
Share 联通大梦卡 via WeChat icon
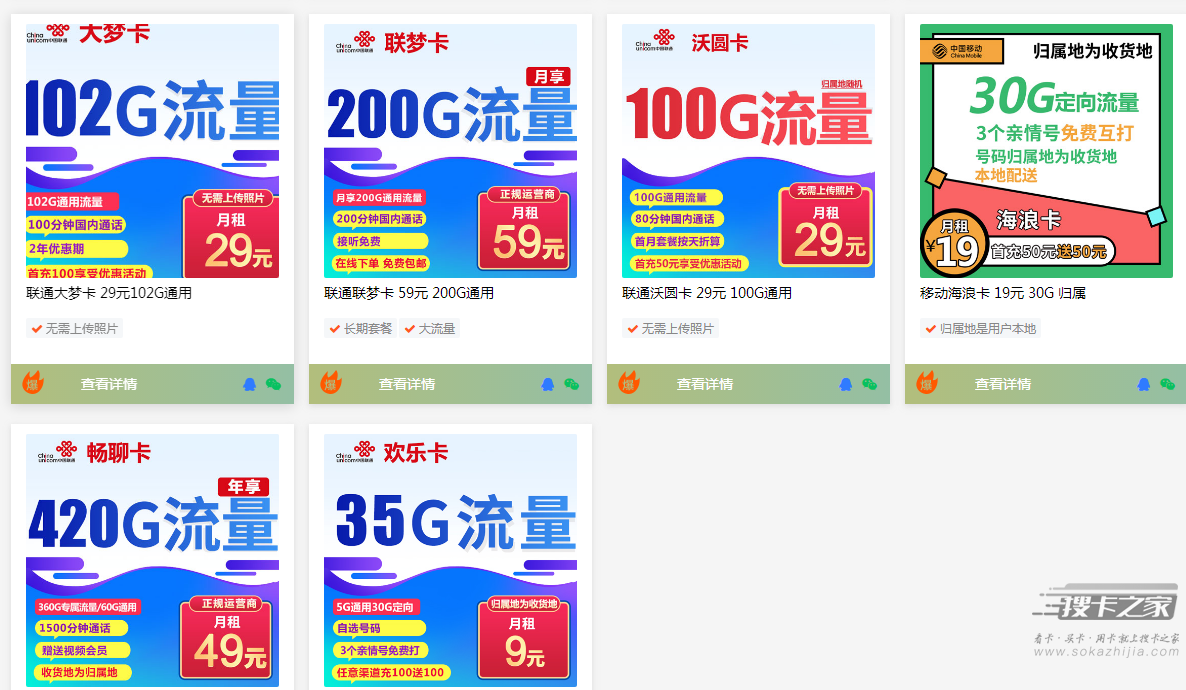273,384
